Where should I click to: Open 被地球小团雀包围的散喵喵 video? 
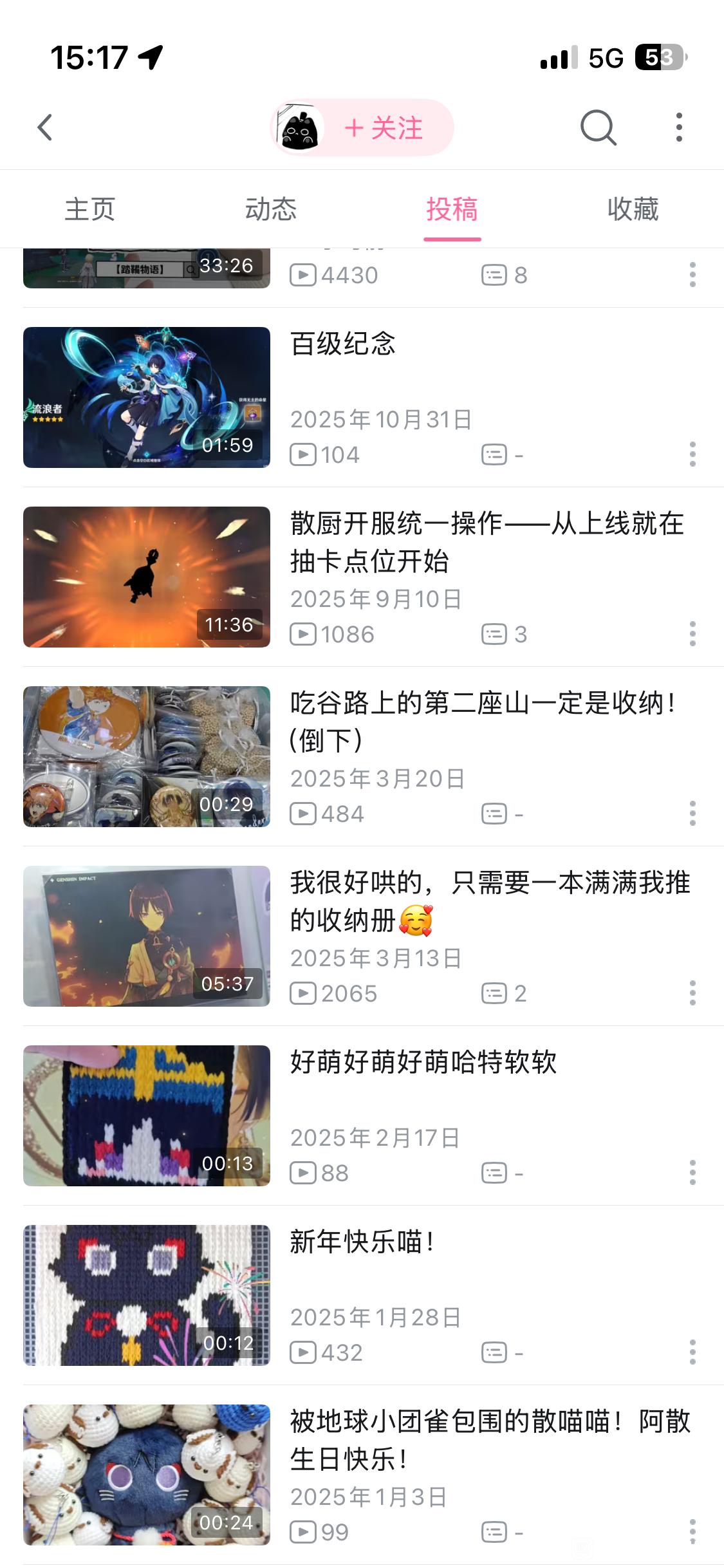[147, 1475]
